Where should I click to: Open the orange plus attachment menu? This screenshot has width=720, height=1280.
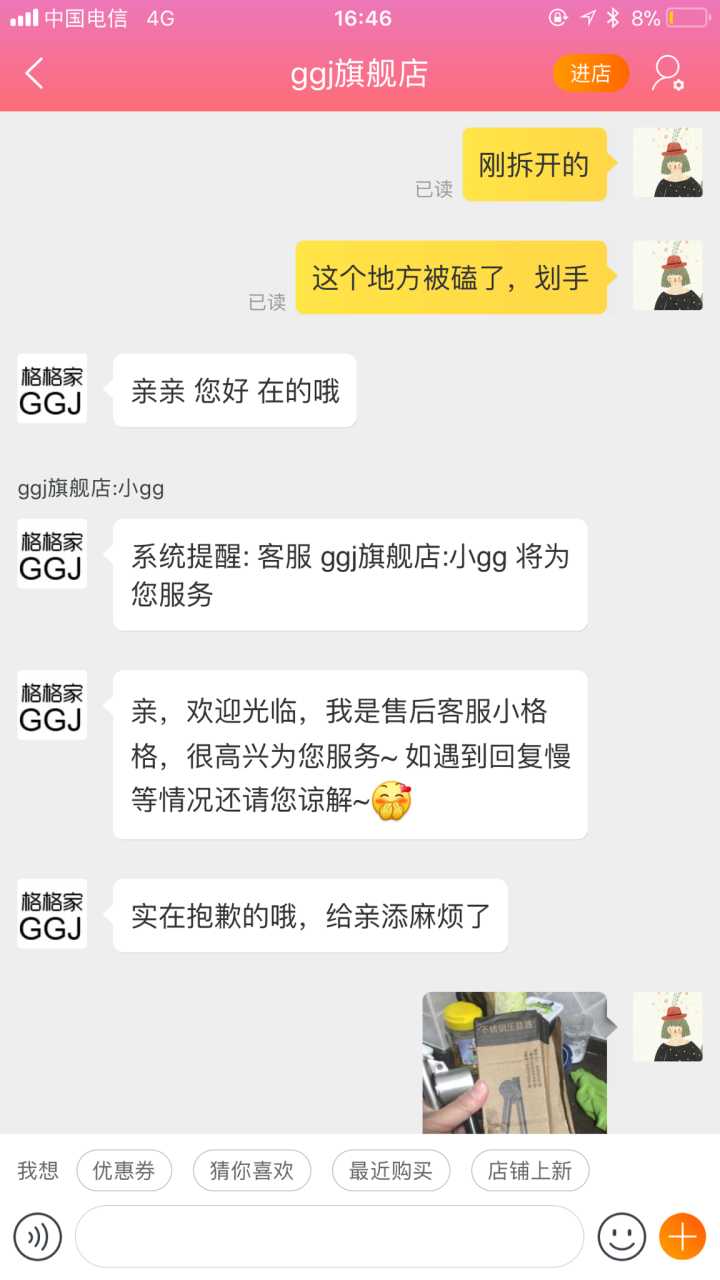683,1237
